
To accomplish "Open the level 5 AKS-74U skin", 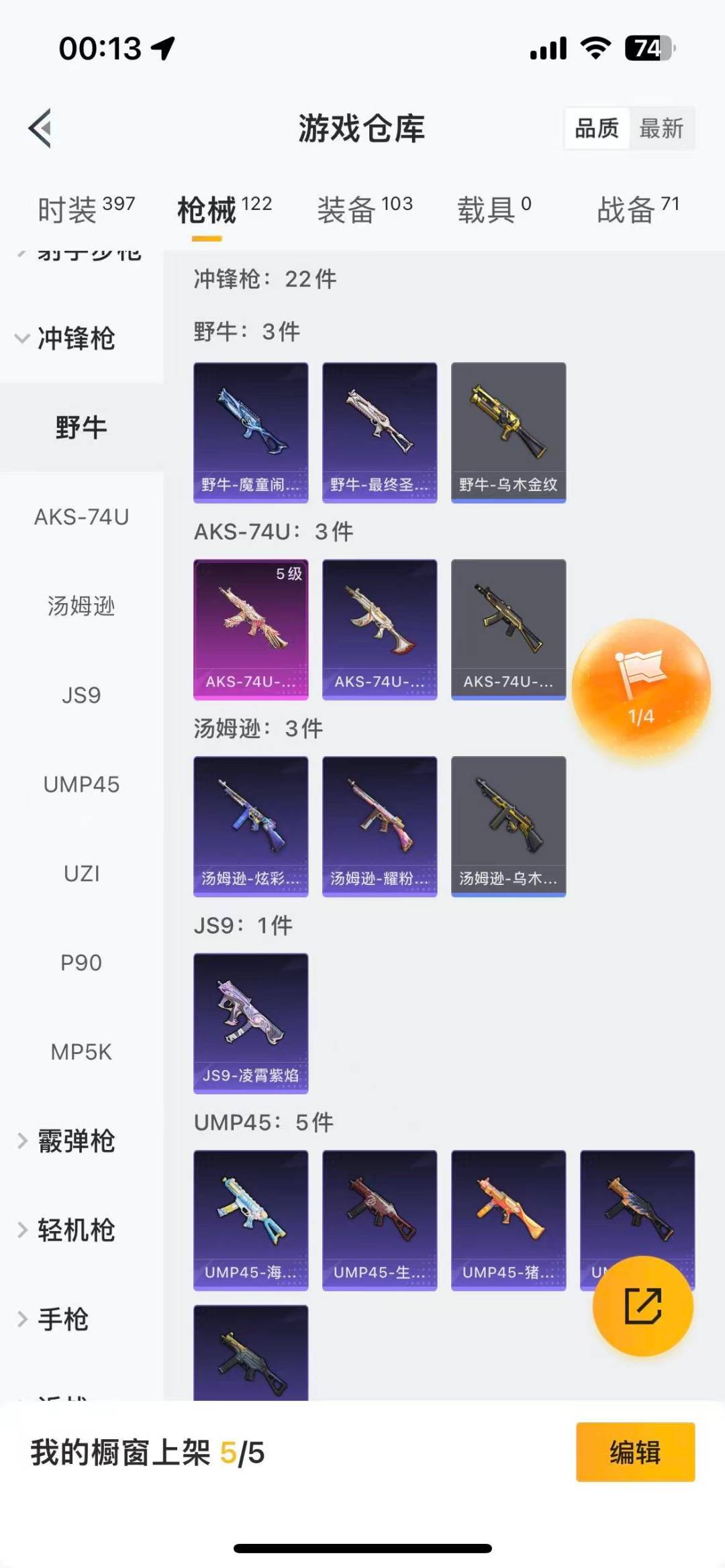I will pyautogui.click(x=250, y=629).
